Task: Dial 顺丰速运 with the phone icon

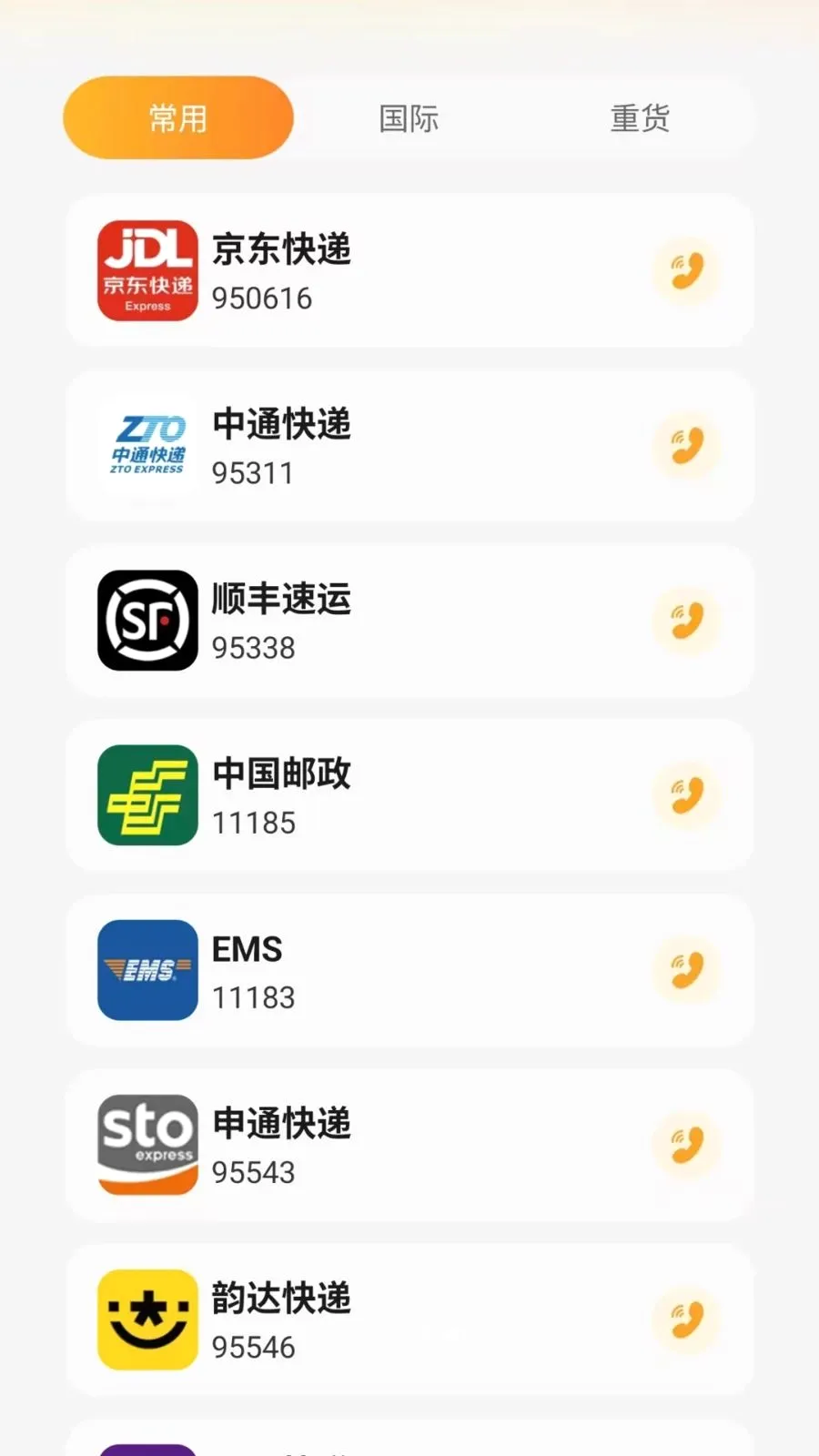Action: pyautogui.click(x=687, y=620)
